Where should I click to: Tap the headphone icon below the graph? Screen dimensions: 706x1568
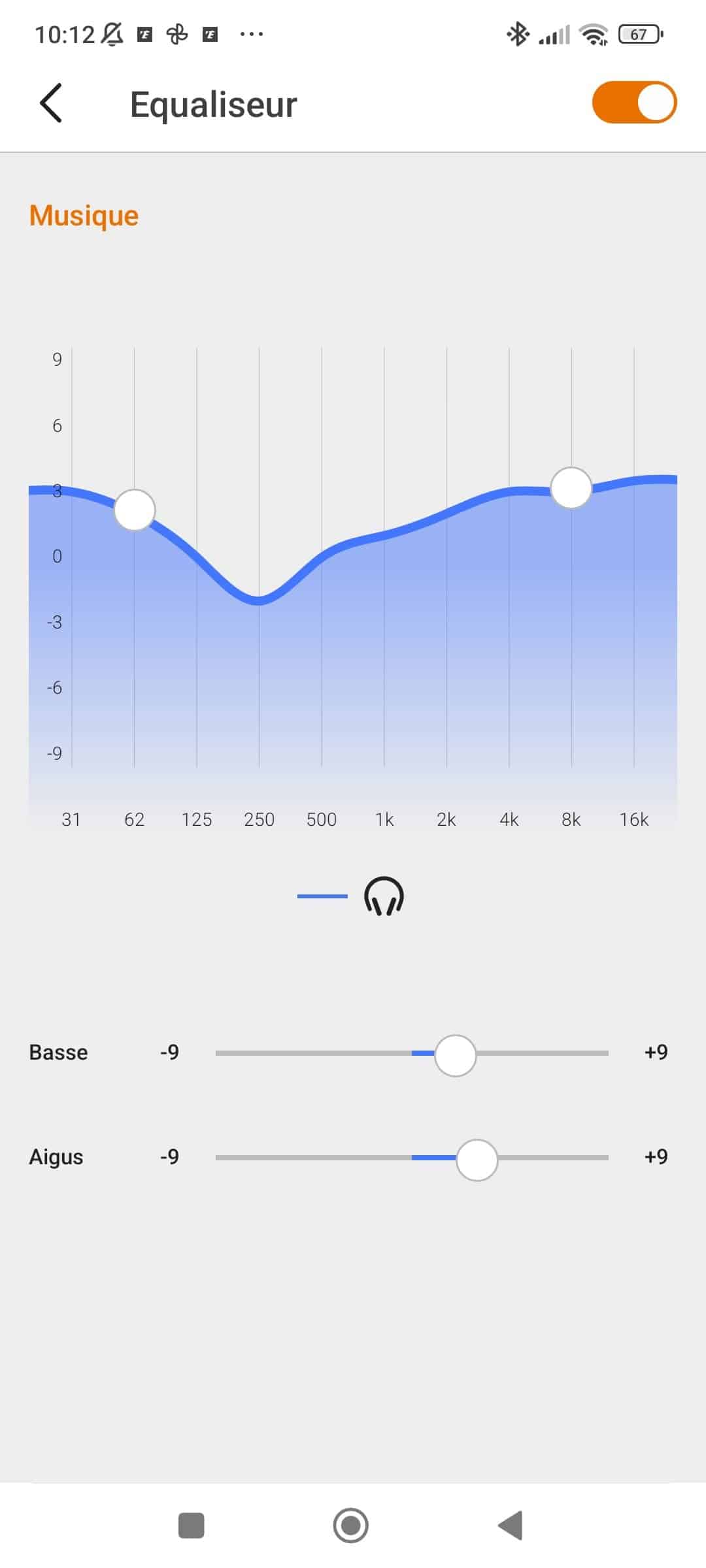384,896
